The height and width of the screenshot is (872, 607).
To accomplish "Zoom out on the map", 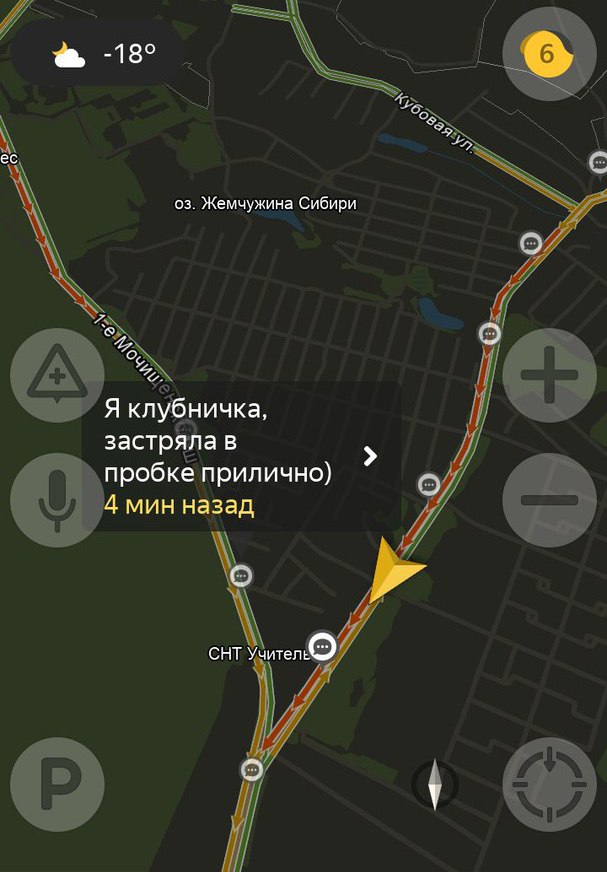I will point(549,500).
